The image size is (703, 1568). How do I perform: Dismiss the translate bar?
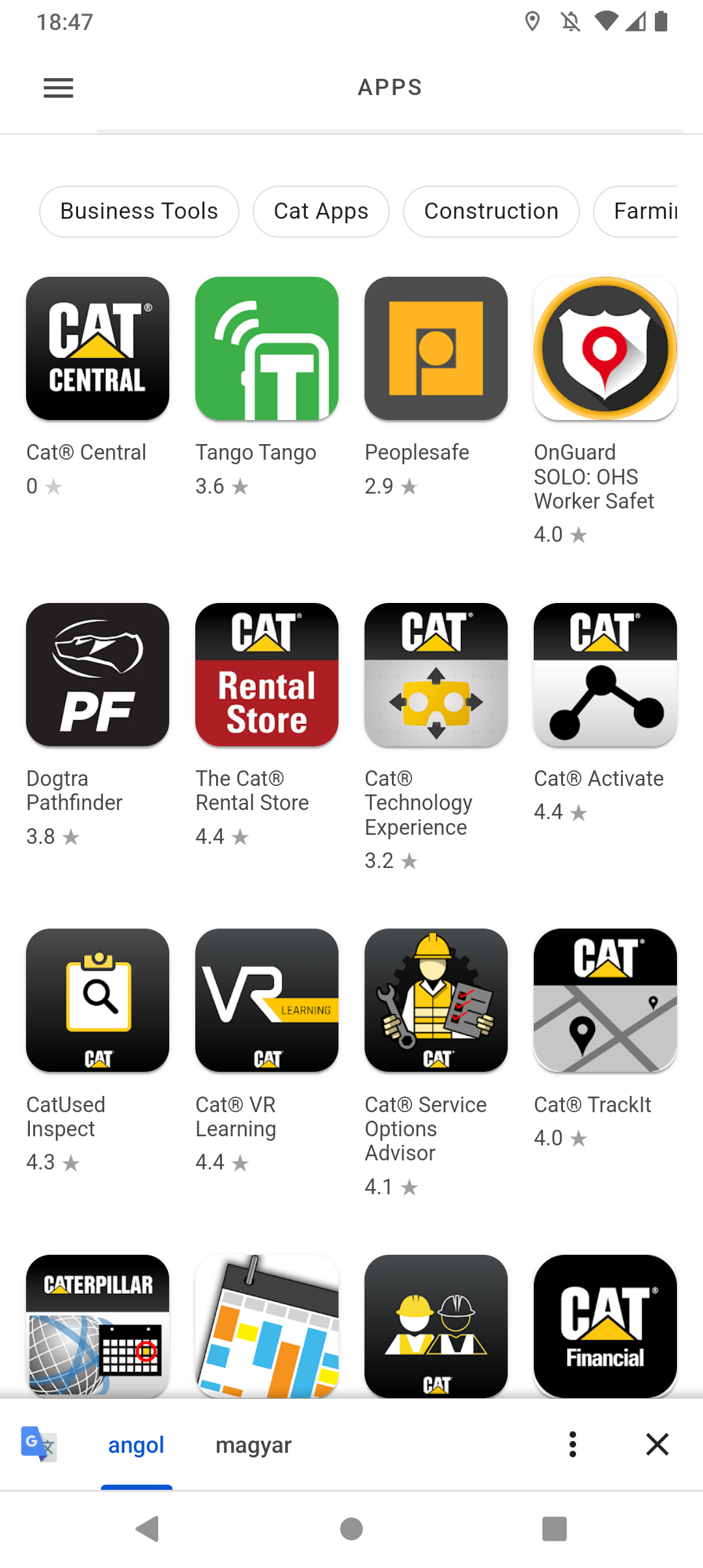pyautogui.click(x=657, y=1444)
